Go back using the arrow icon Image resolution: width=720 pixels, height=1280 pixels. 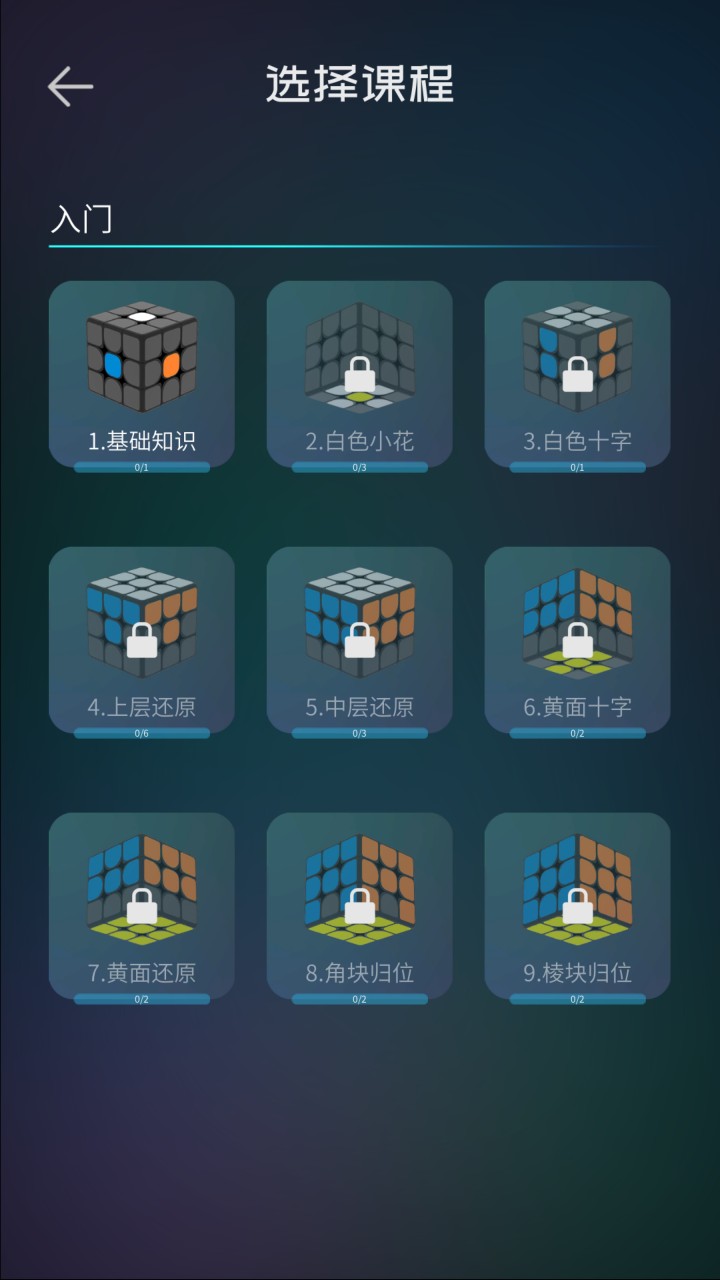[70, 87]
